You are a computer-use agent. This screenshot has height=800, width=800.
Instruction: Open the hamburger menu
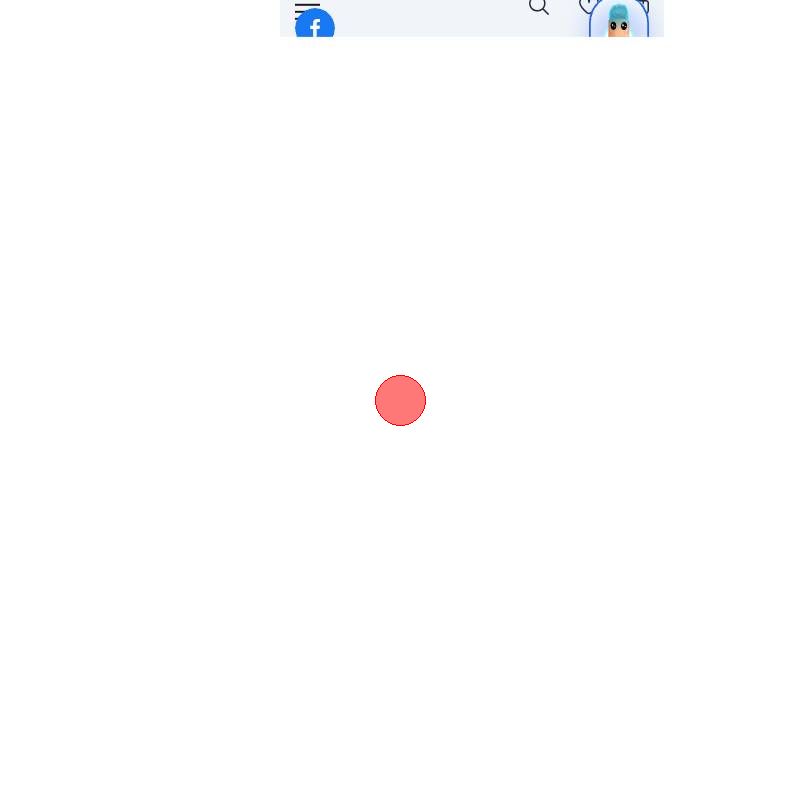point(307,6)
